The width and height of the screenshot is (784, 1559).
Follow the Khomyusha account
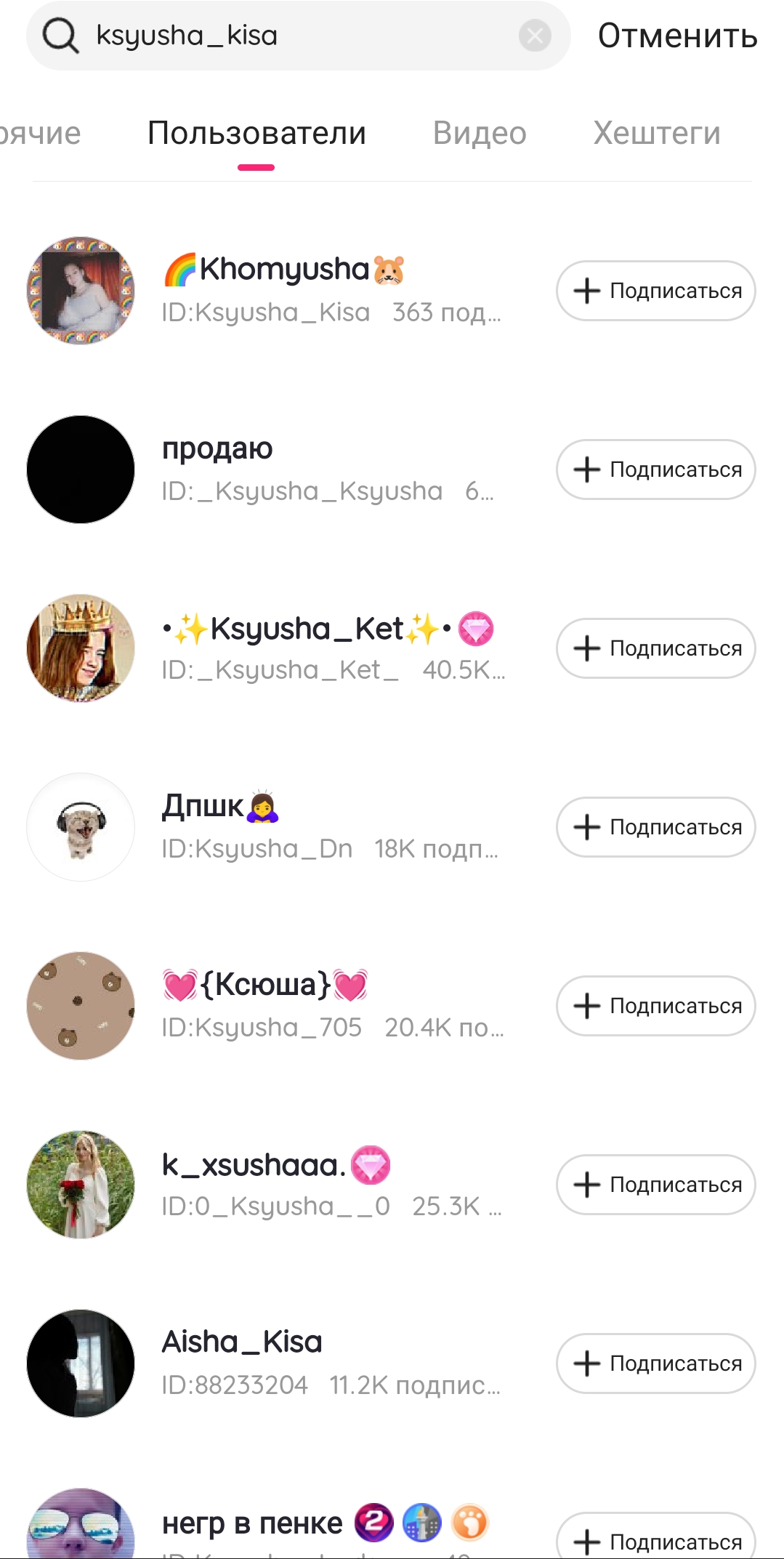pos(655,291)
